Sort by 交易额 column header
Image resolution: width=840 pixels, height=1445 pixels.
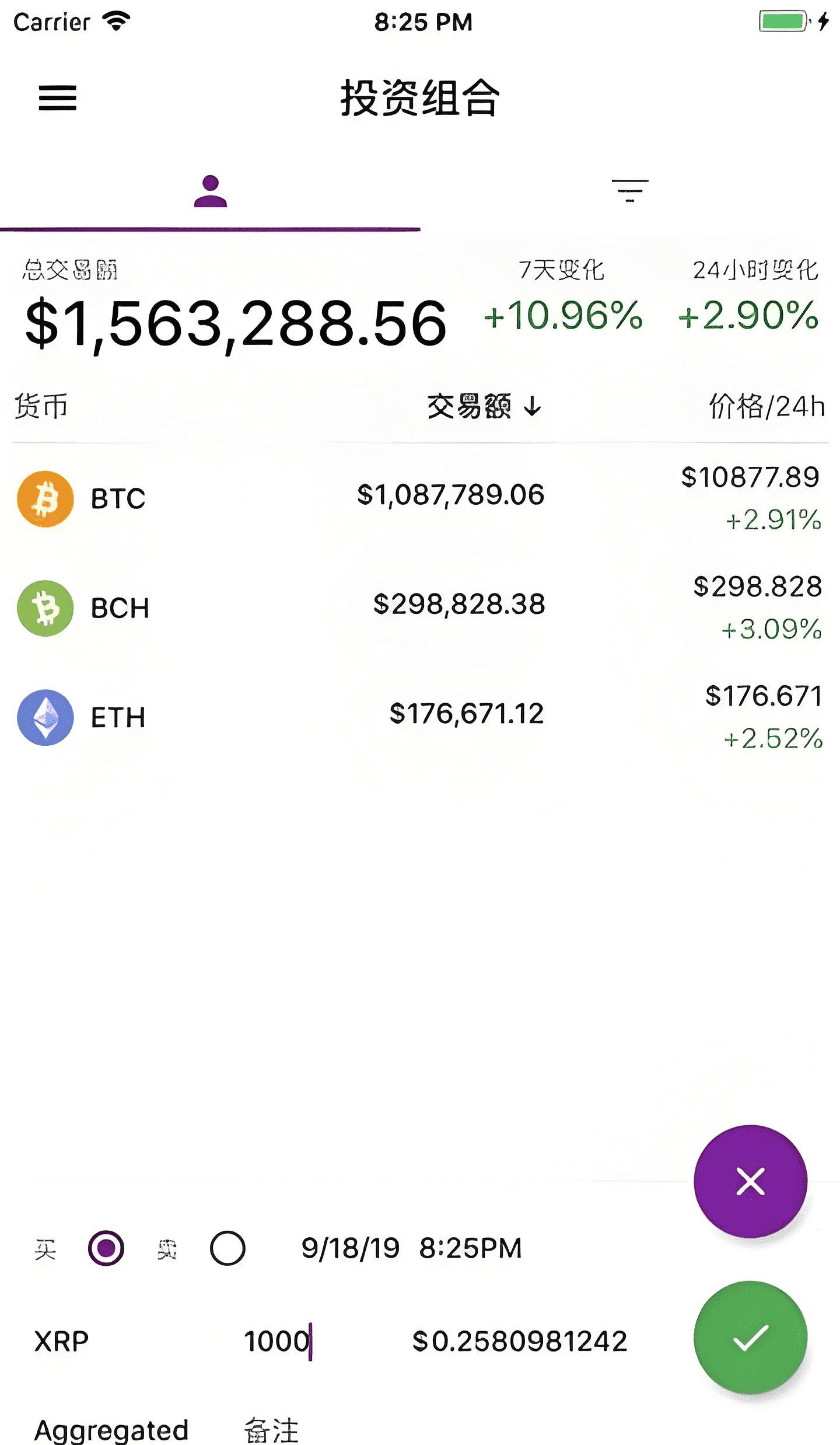[x=484, y=406]
